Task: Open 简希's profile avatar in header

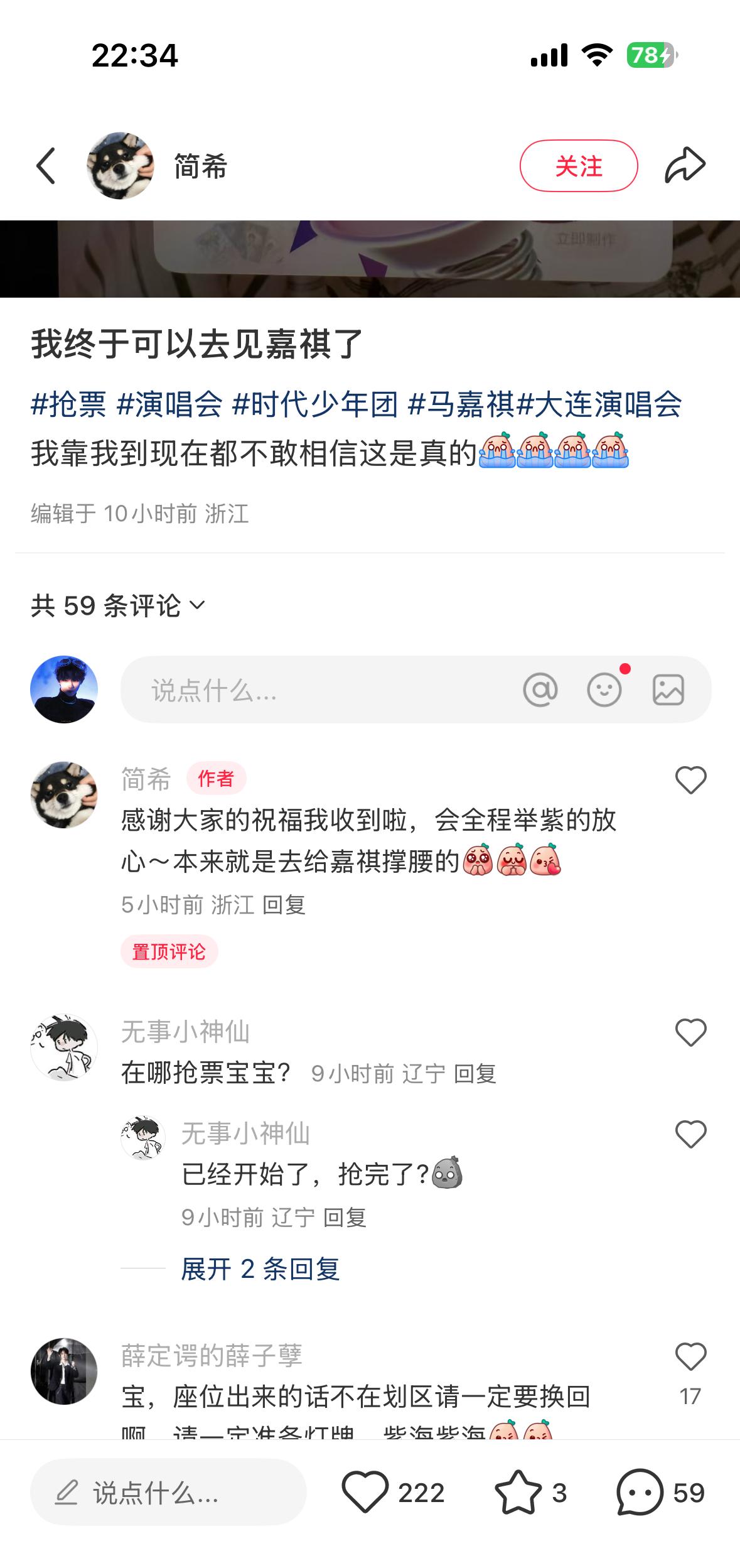Action: [x=120, y=166]
